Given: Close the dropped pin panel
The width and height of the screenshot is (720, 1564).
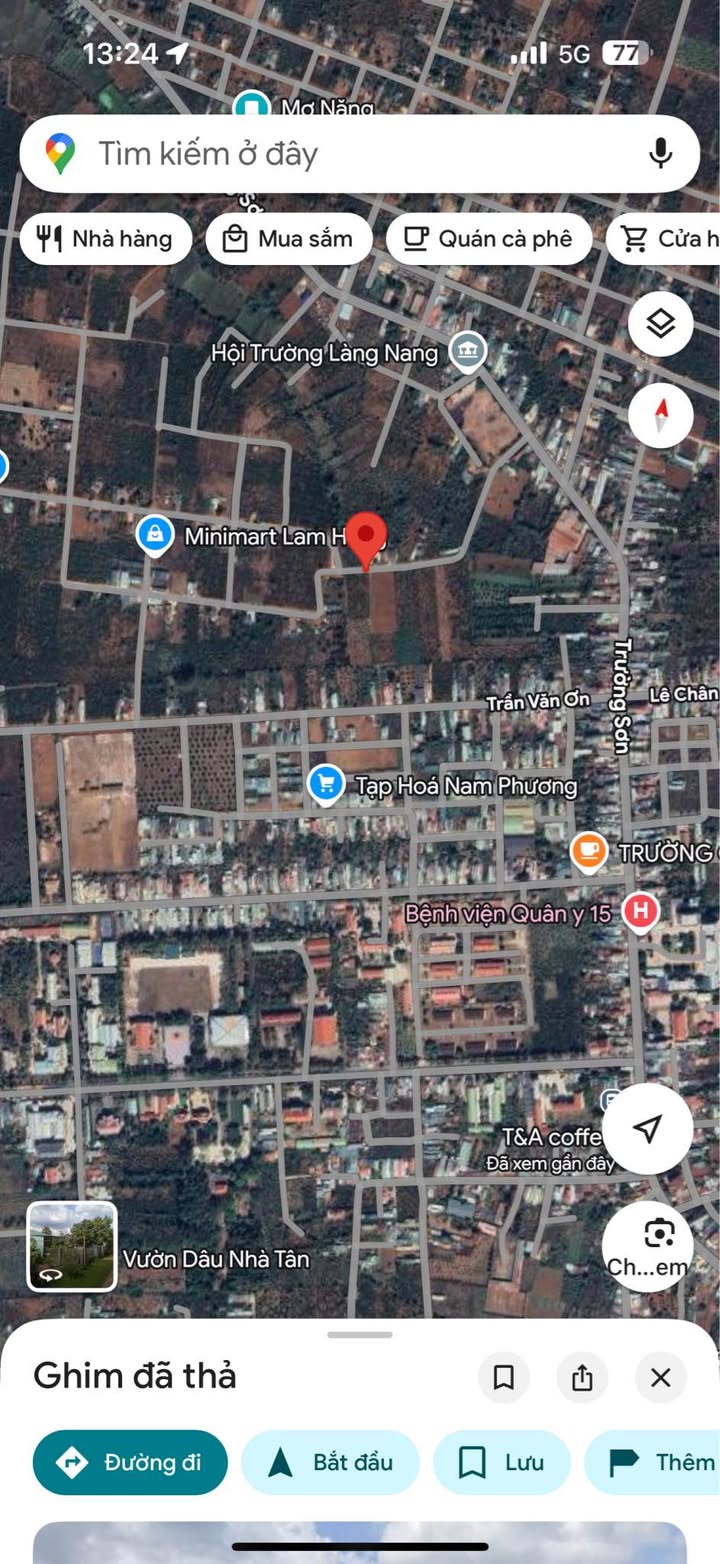Looking at the screenshot, I should [x=660, y=1378].
